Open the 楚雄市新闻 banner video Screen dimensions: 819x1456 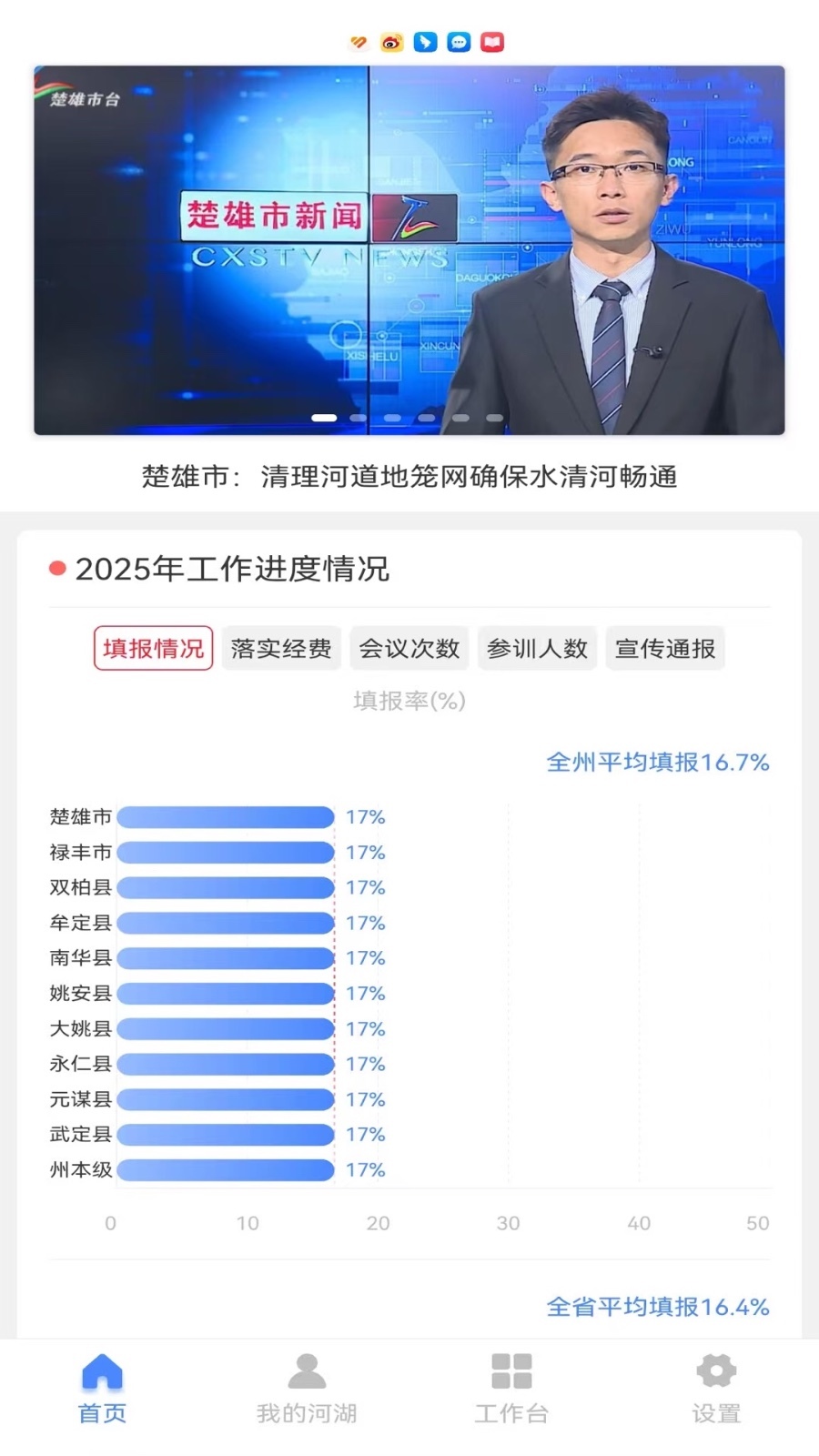pos(409,250)
